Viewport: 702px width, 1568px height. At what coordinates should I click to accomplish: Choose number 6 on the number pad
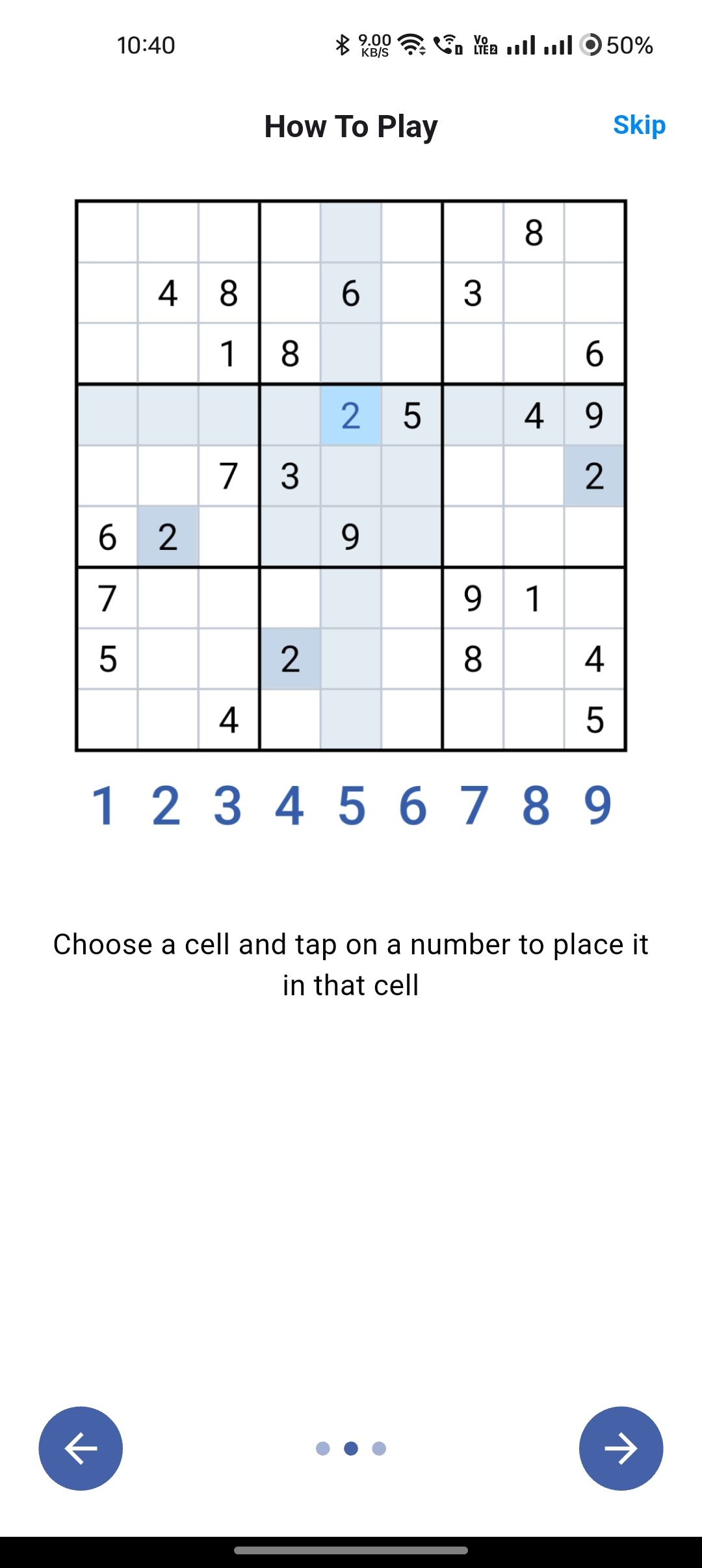click(413, 806)
